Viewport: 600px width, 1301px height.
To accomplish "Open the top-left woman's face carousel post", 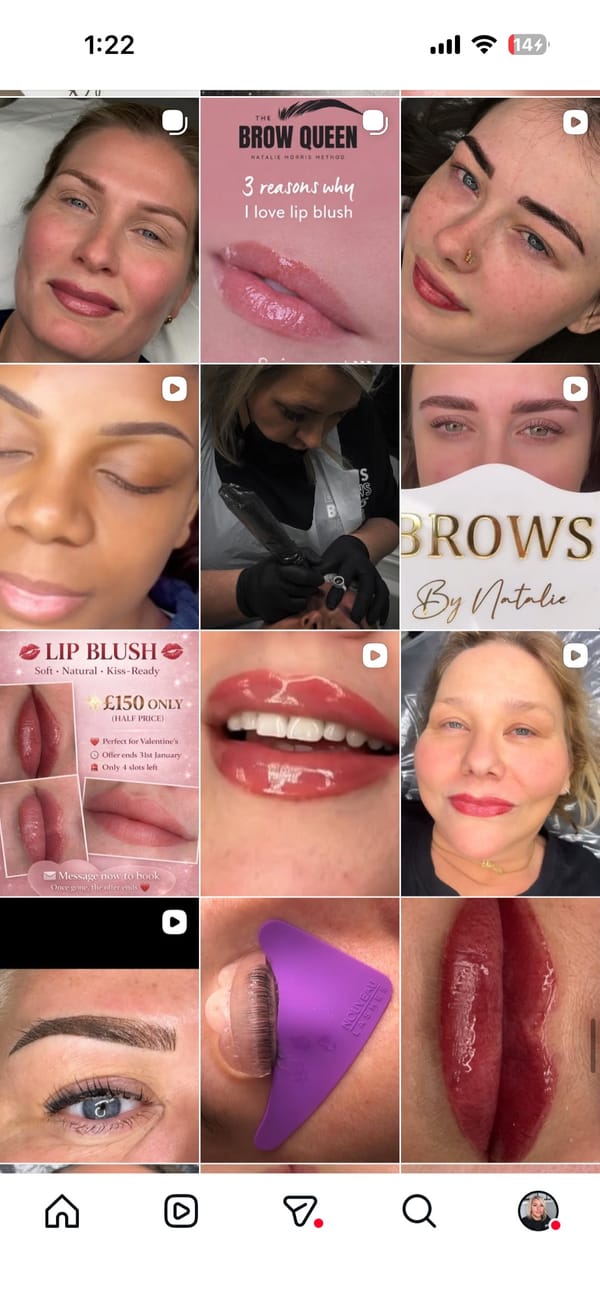I will (99, 230).
